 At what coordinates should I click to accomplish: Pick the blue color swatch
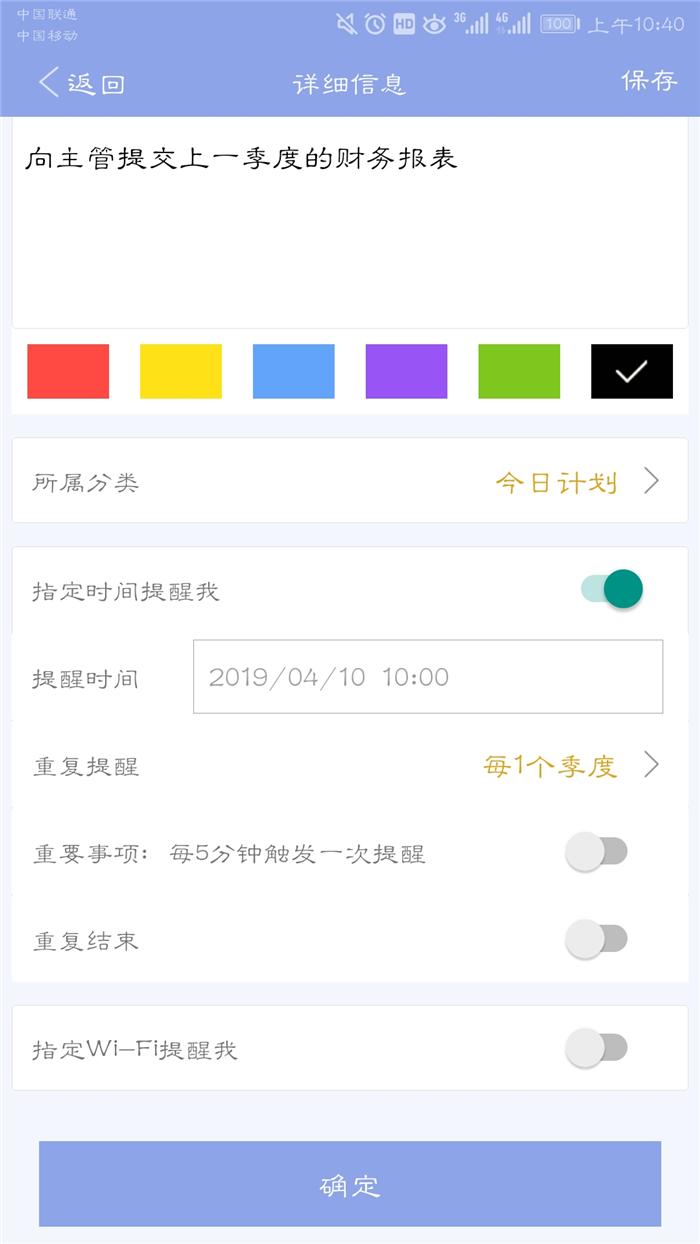click(x=294, y=372)
